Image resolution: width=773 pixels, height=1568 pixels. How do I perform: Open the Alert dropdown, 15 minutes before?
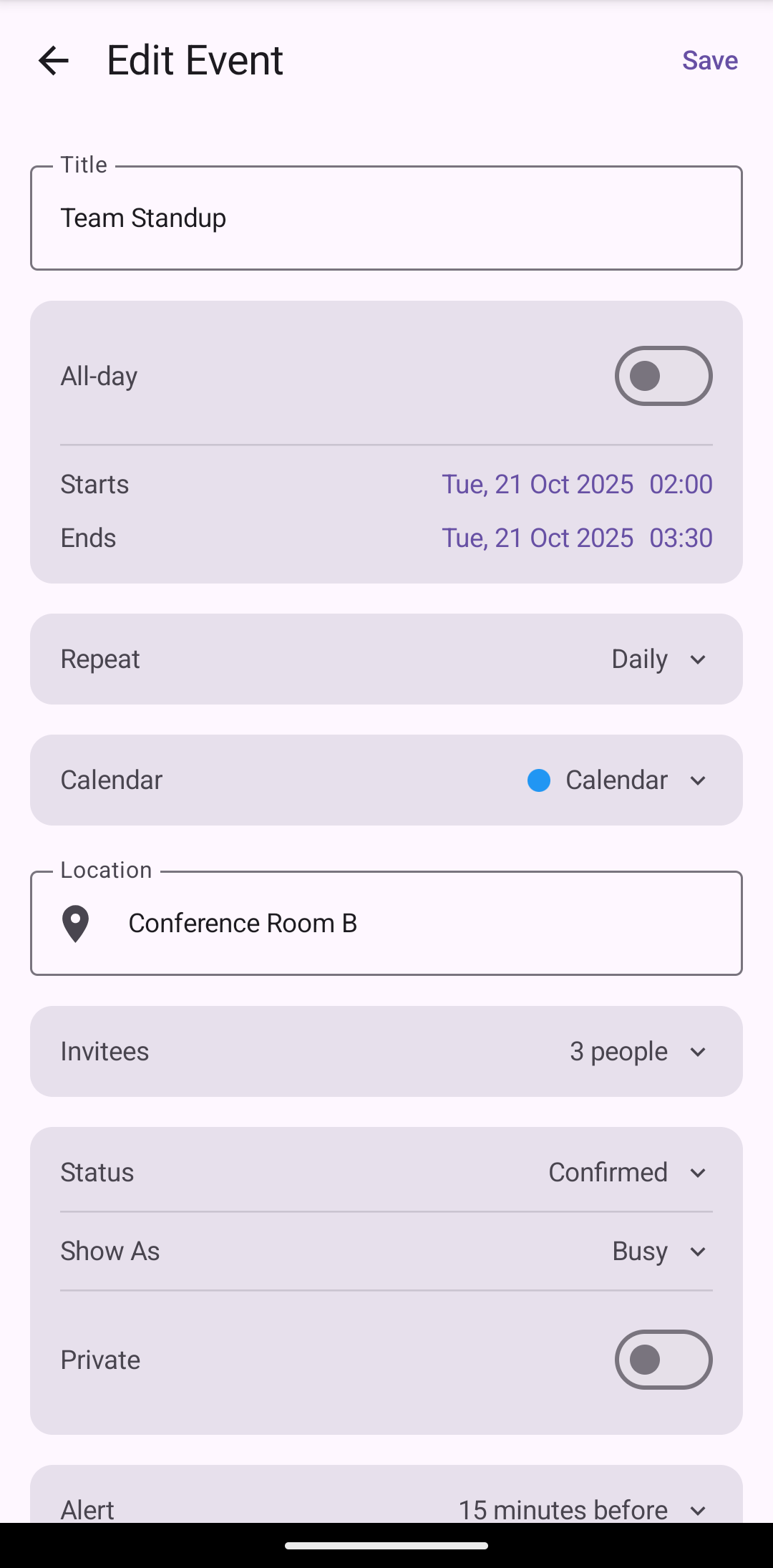point(581,1509)
